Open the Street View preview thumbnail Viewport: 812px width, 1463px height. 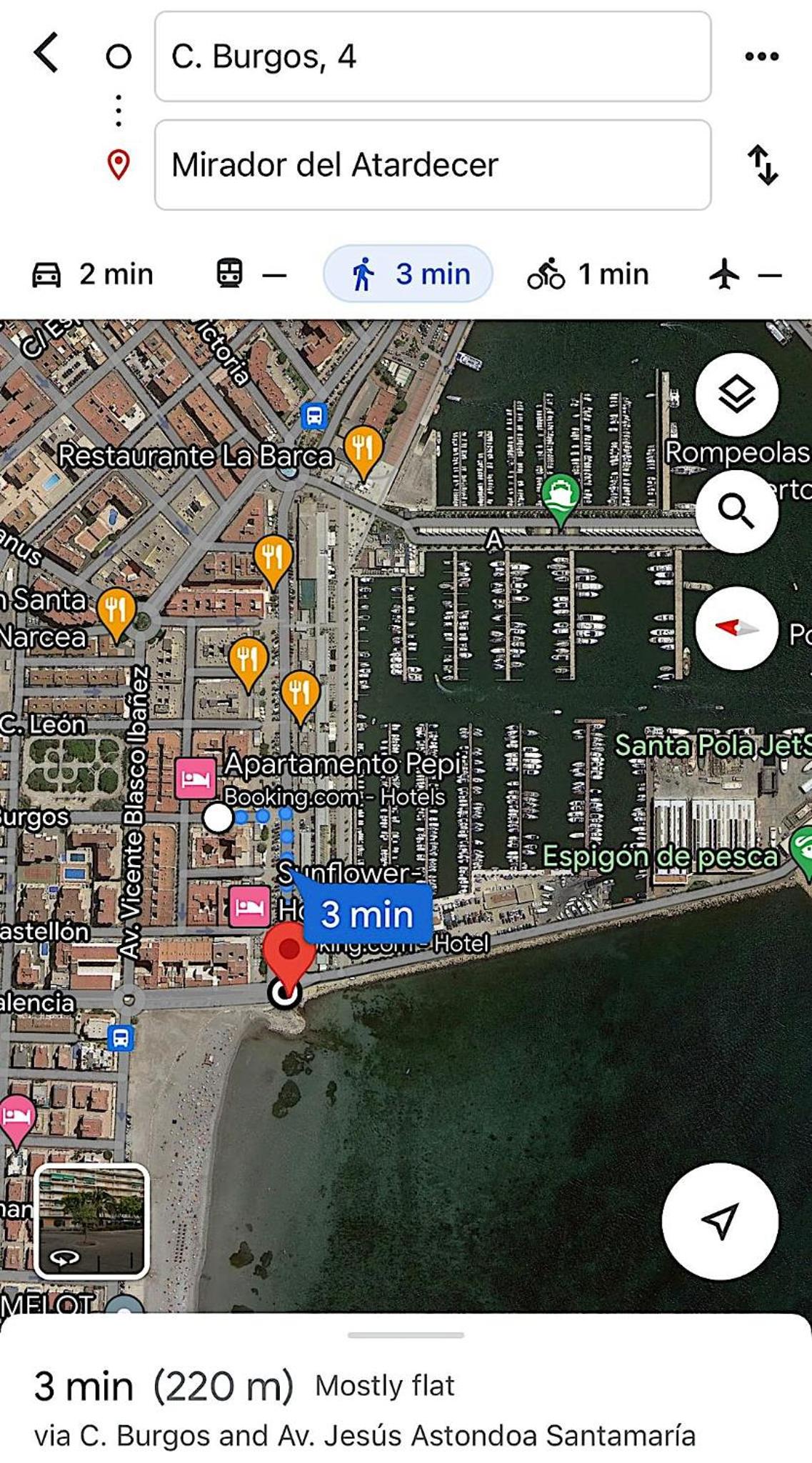click(91, 1221)
